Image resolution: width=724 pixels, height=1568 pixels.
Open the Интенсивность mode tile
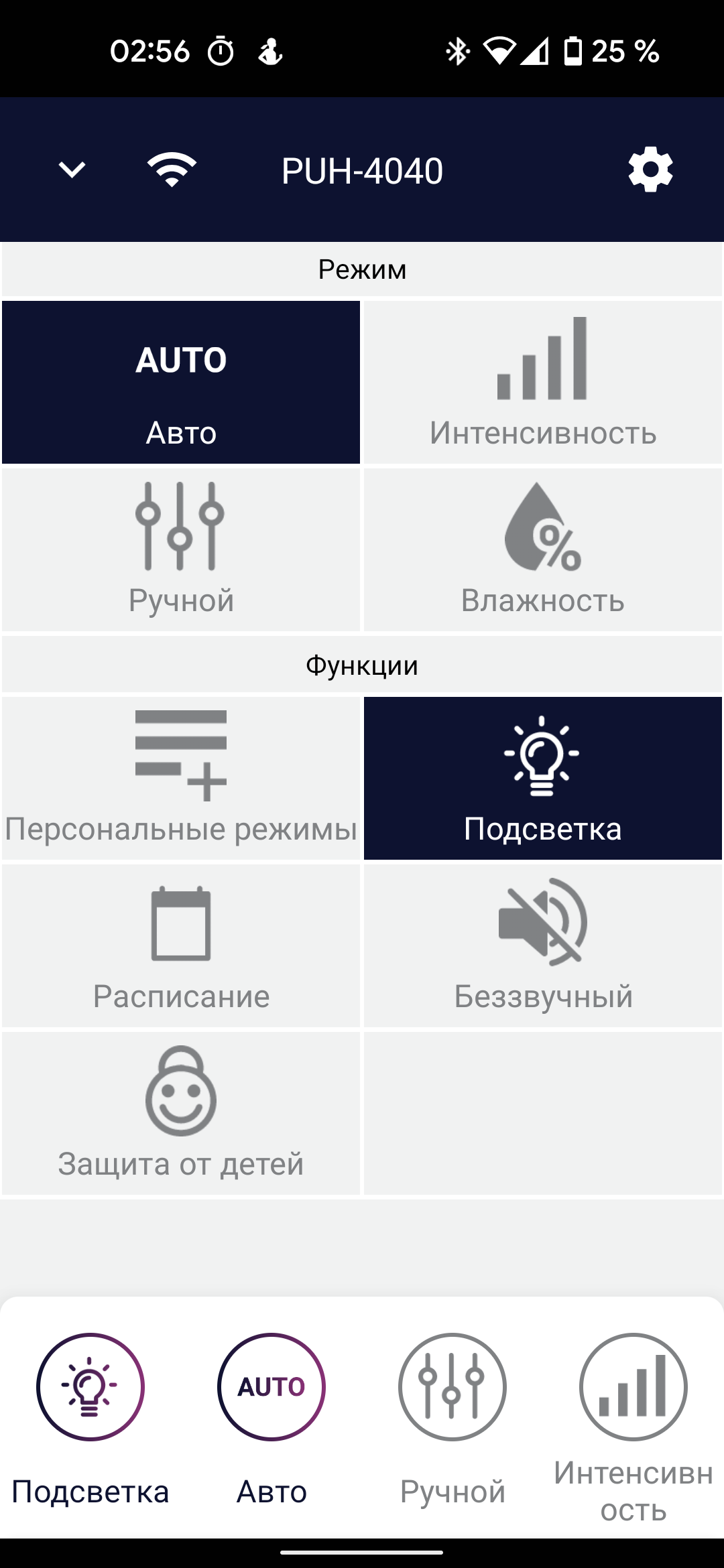[542, 383]
